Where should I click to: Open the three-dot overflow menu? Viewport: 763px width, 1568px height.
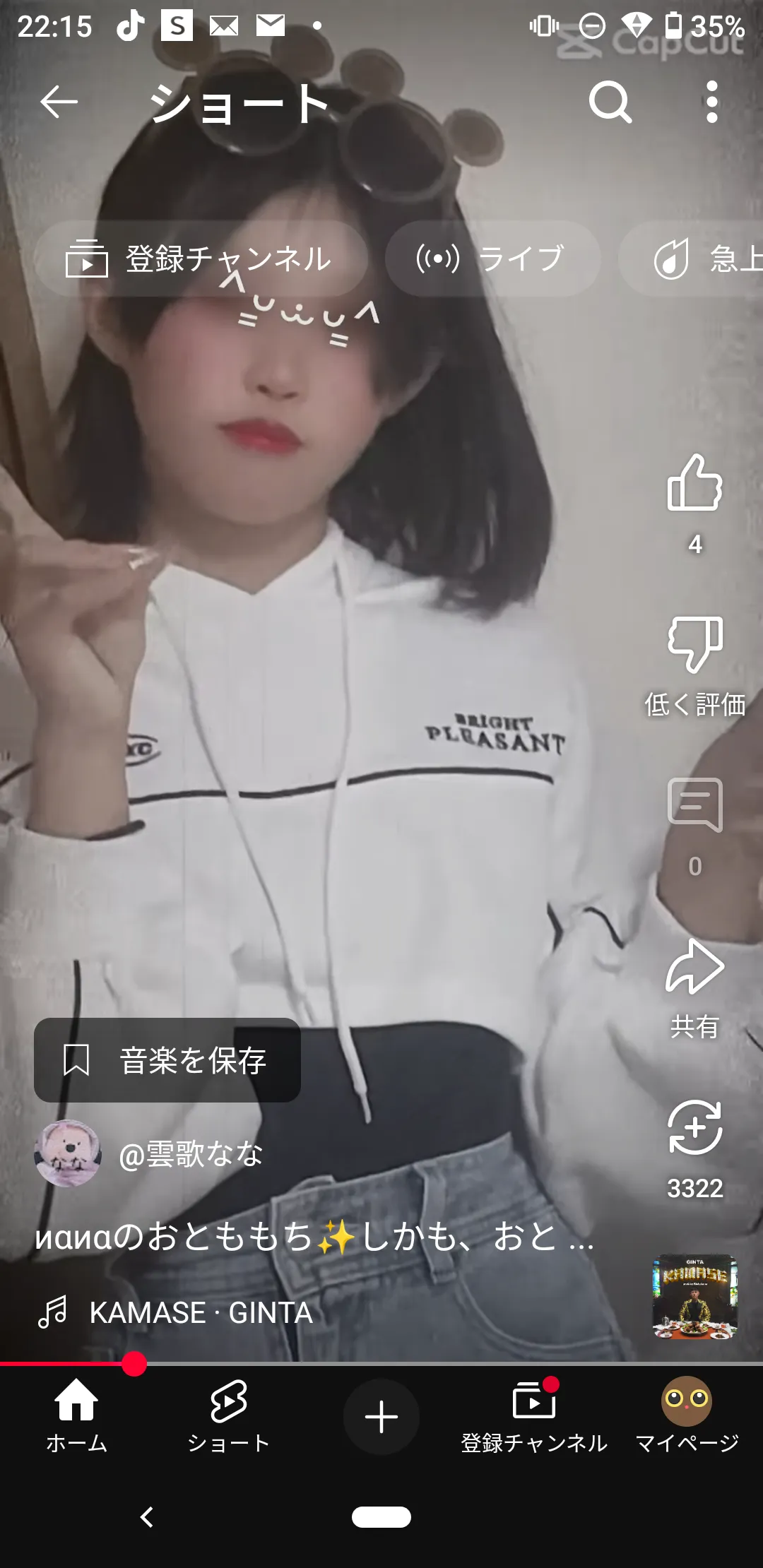tap(712, 102)
